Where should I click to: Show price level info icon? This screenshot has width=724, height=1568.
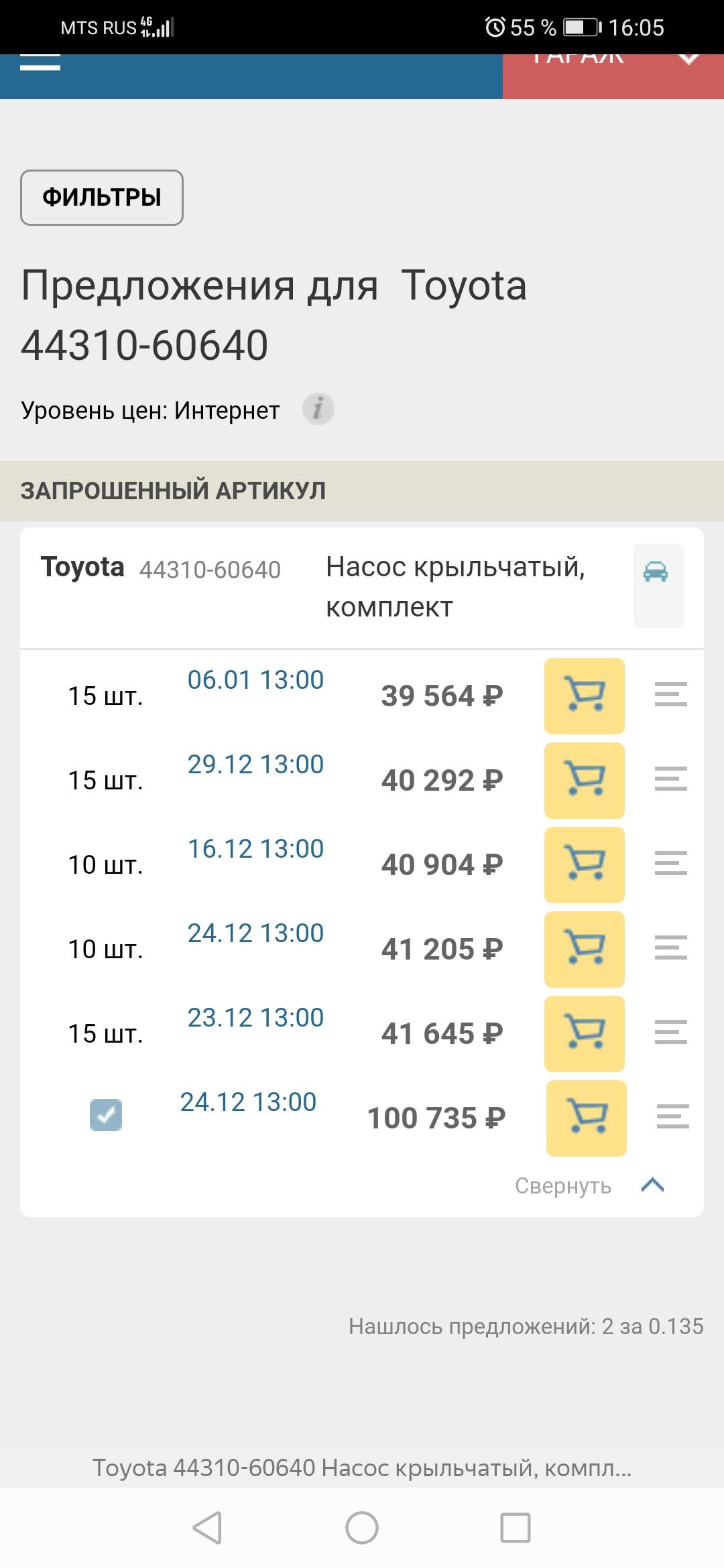click(x=318, y=409)
